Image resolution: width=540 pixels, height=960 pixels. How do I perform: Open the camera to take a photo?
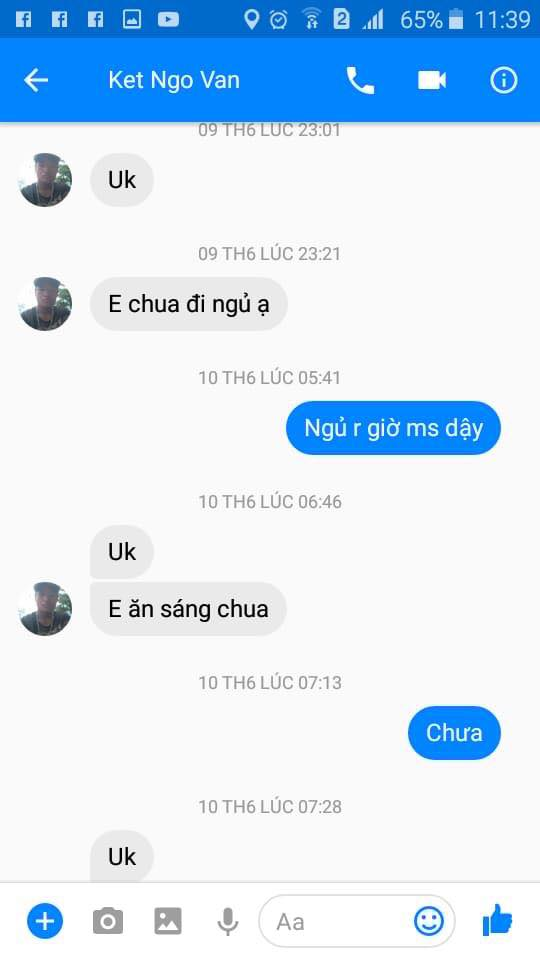click(108, 921)
